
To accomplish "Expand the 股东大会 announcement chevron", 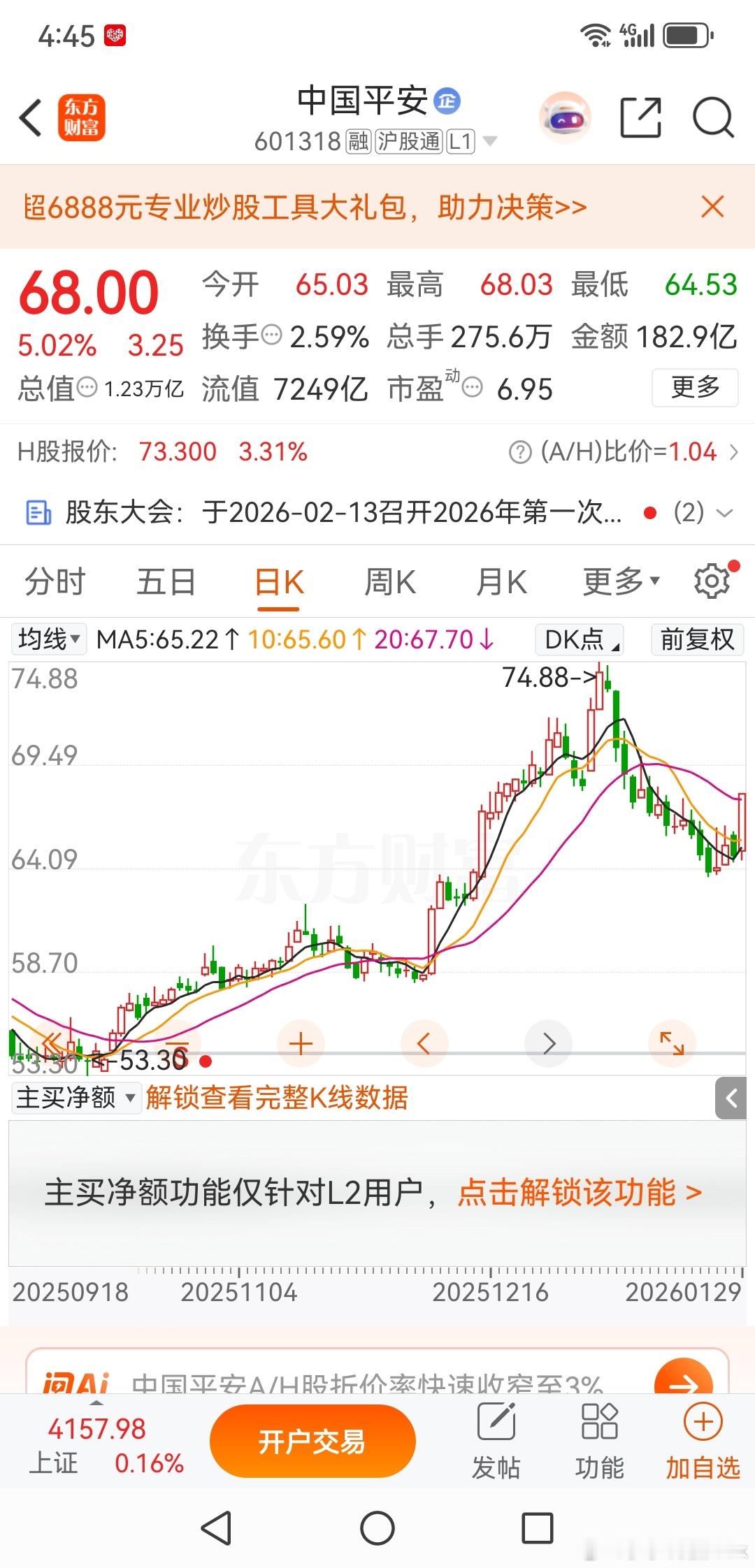I will pos(726,513).
